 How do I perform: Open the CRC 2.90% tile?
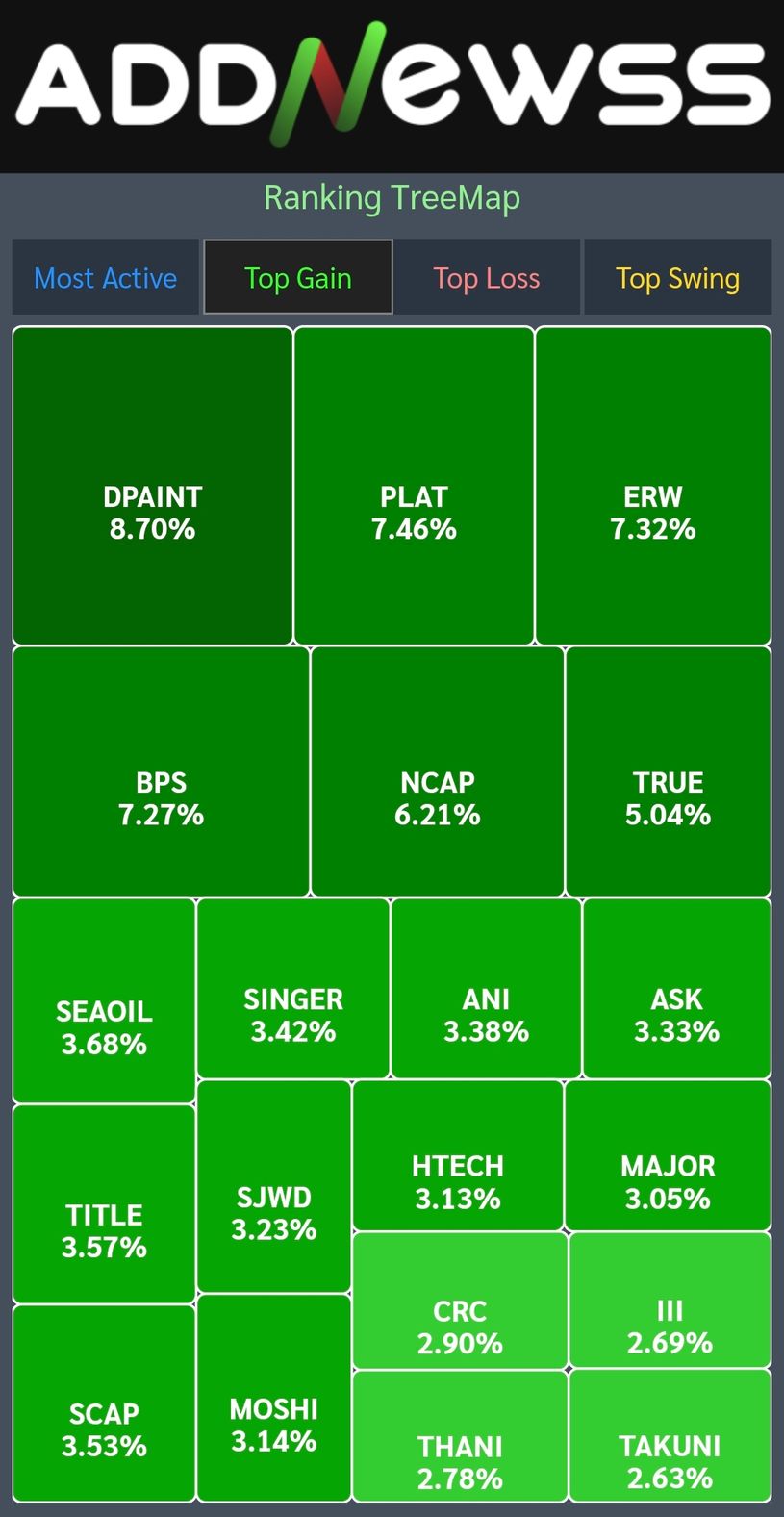click(x=460, y=1301)
